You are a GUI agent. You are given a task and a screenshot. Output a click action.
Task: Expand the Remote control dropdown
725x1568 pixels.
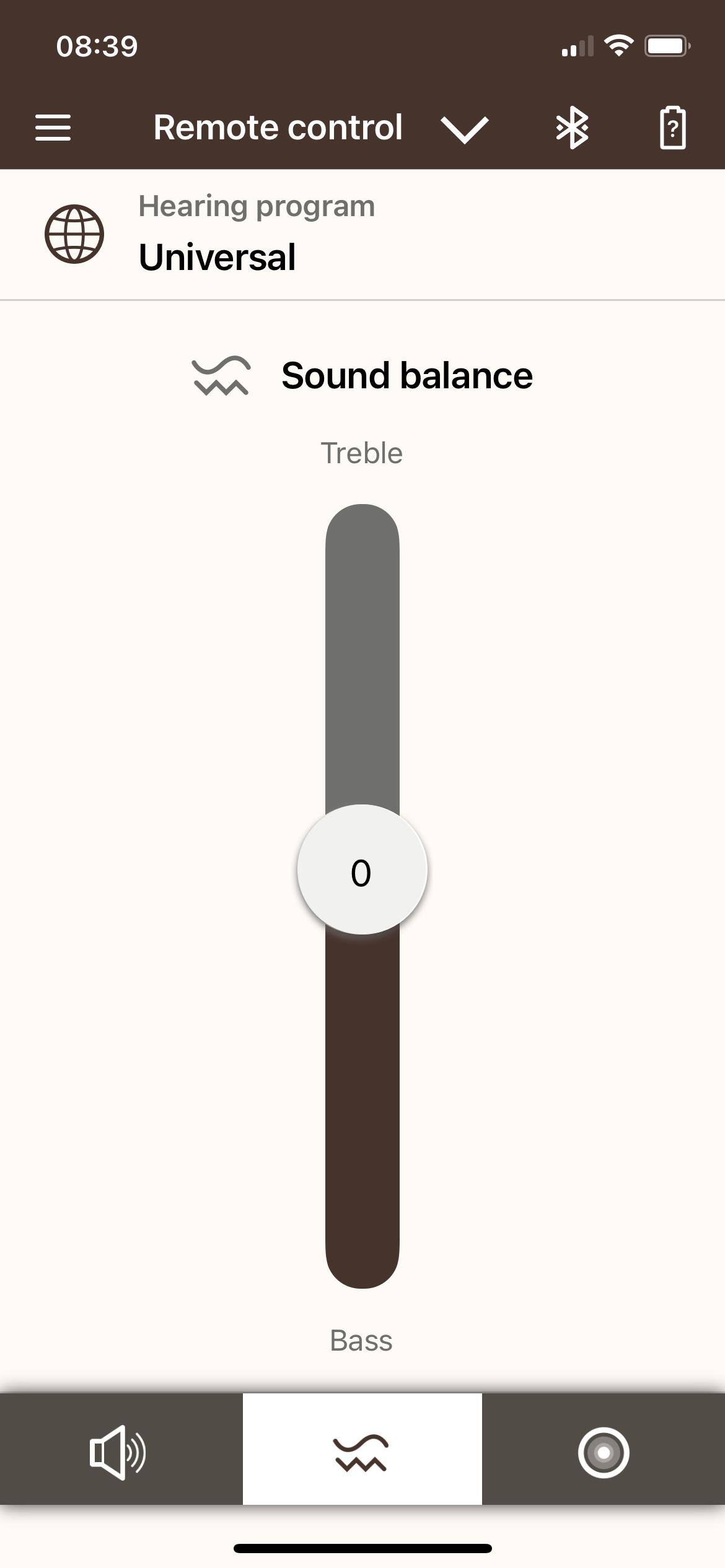464,129
